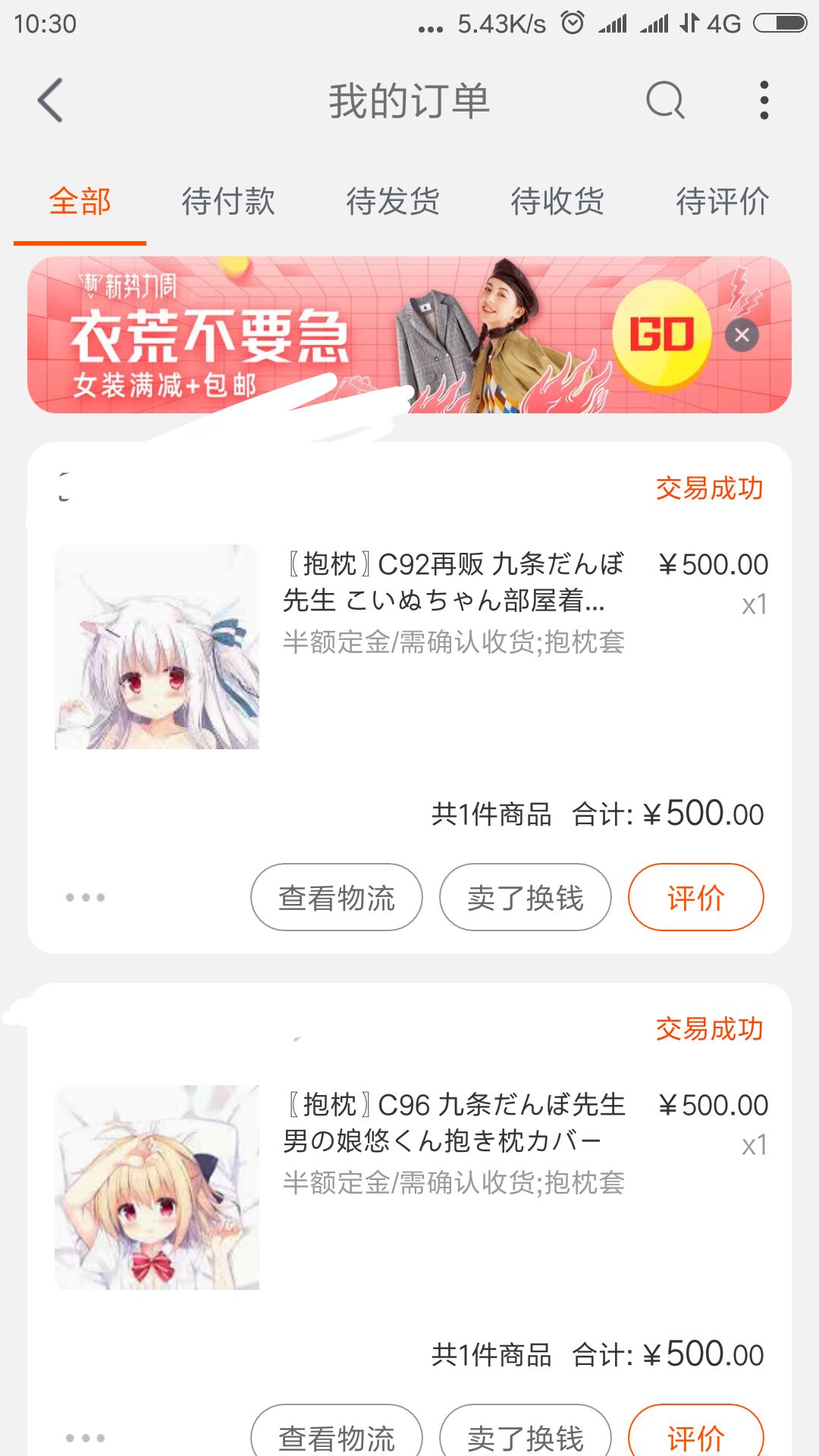View logistics for the C96 order
819x1456 pixels.
[336, 1436]
